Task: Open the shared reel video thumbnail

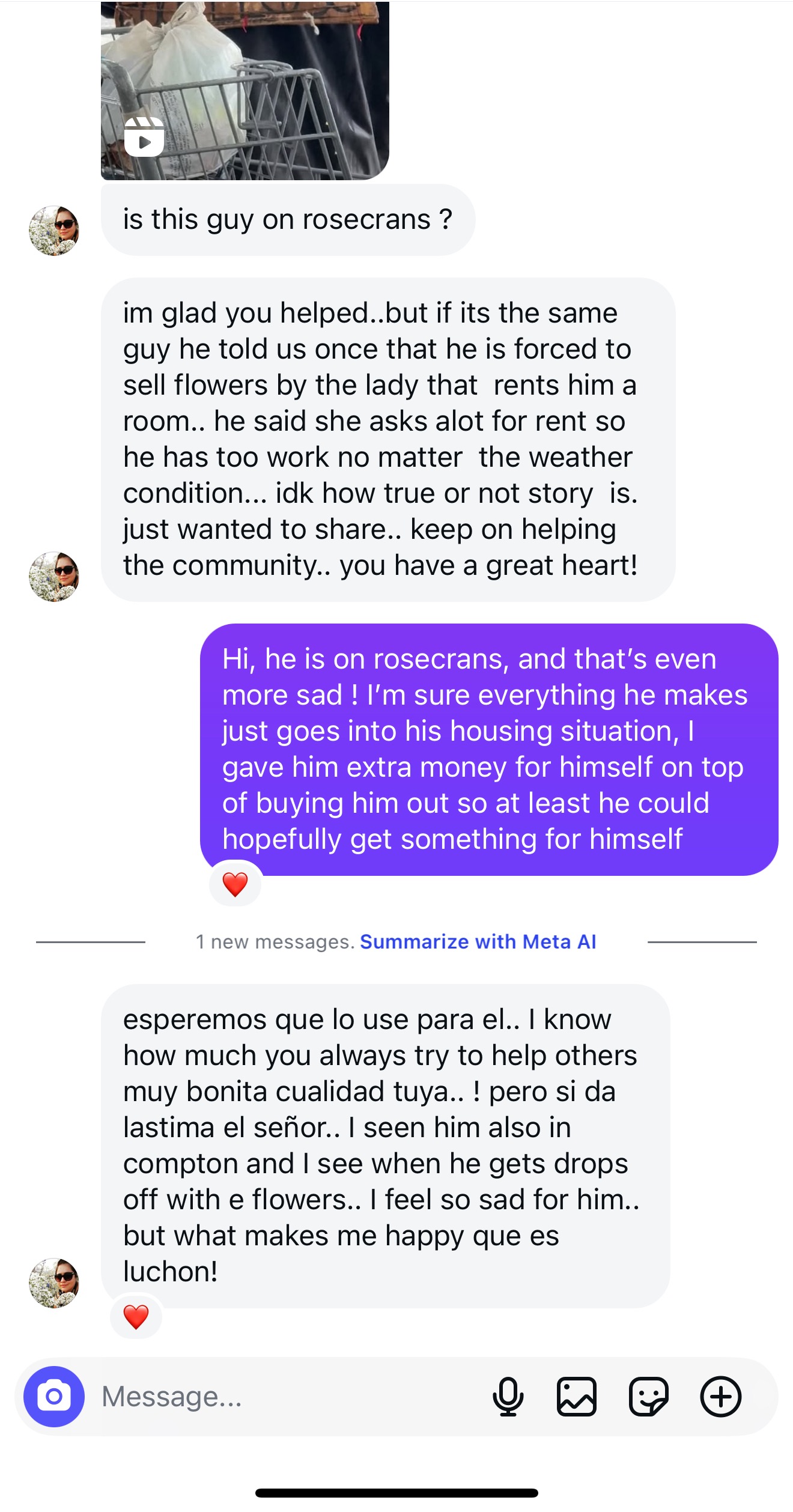Action: pos(245,90)
